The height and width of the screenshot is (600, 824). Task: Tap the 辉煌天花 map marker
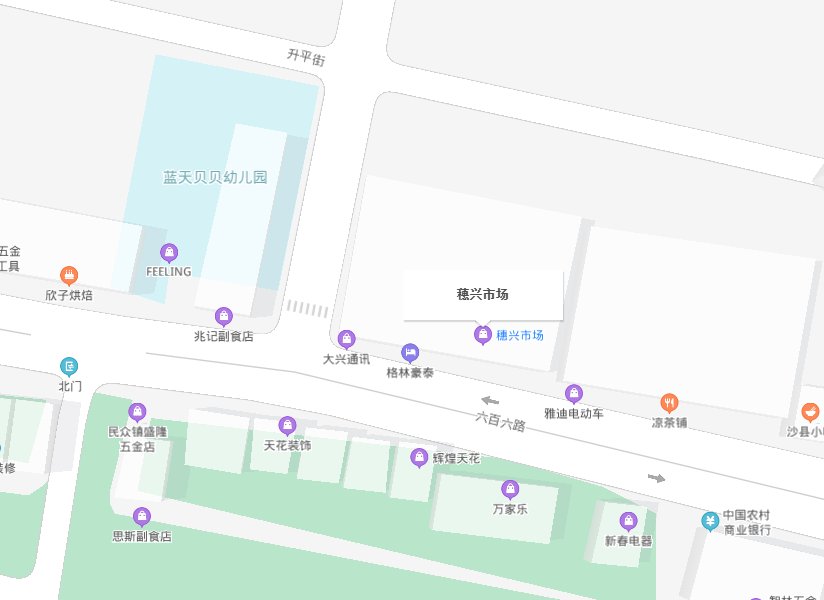pyautogui.click(x=420, y=458)
